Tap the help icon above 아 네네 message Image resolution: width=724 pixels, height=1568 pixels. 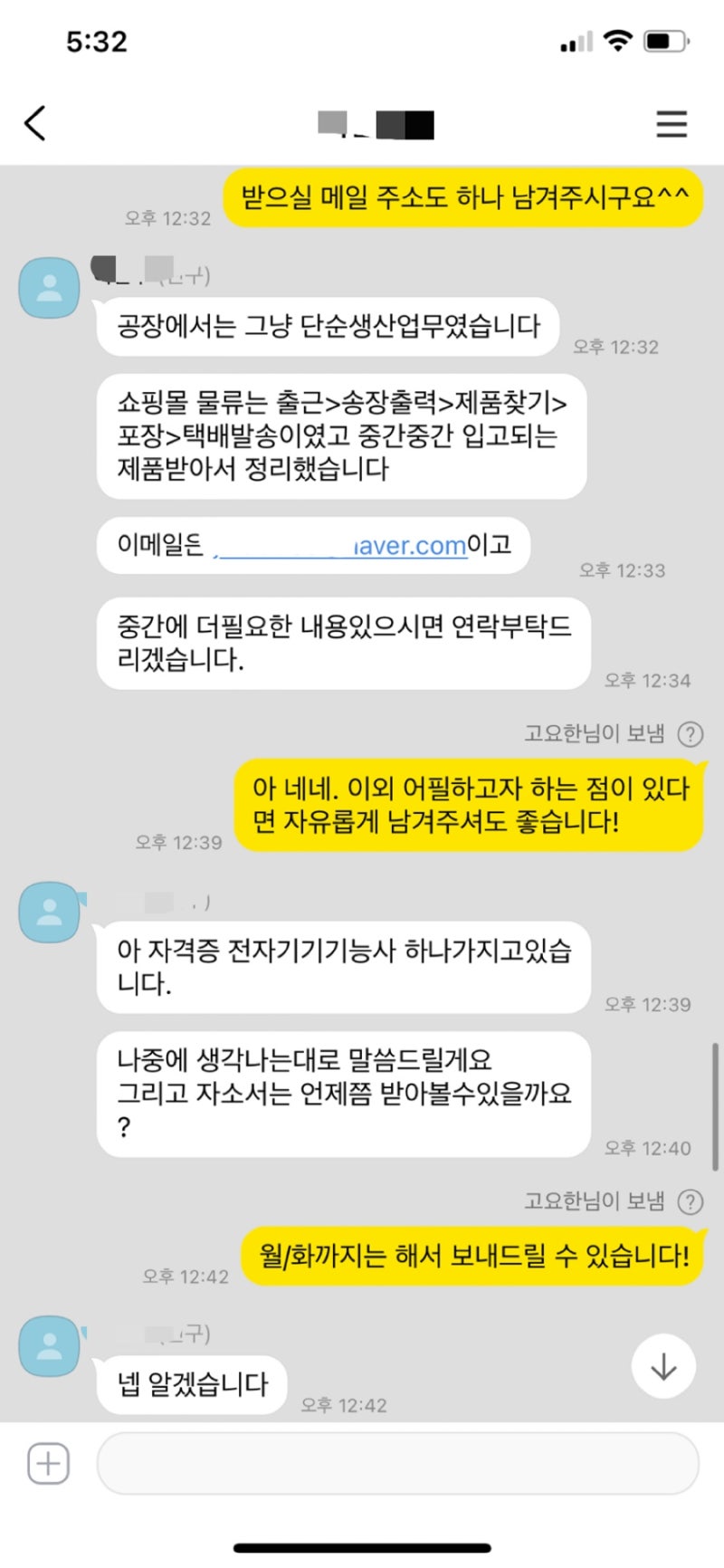pyautogui.click(x=691, y=734)
